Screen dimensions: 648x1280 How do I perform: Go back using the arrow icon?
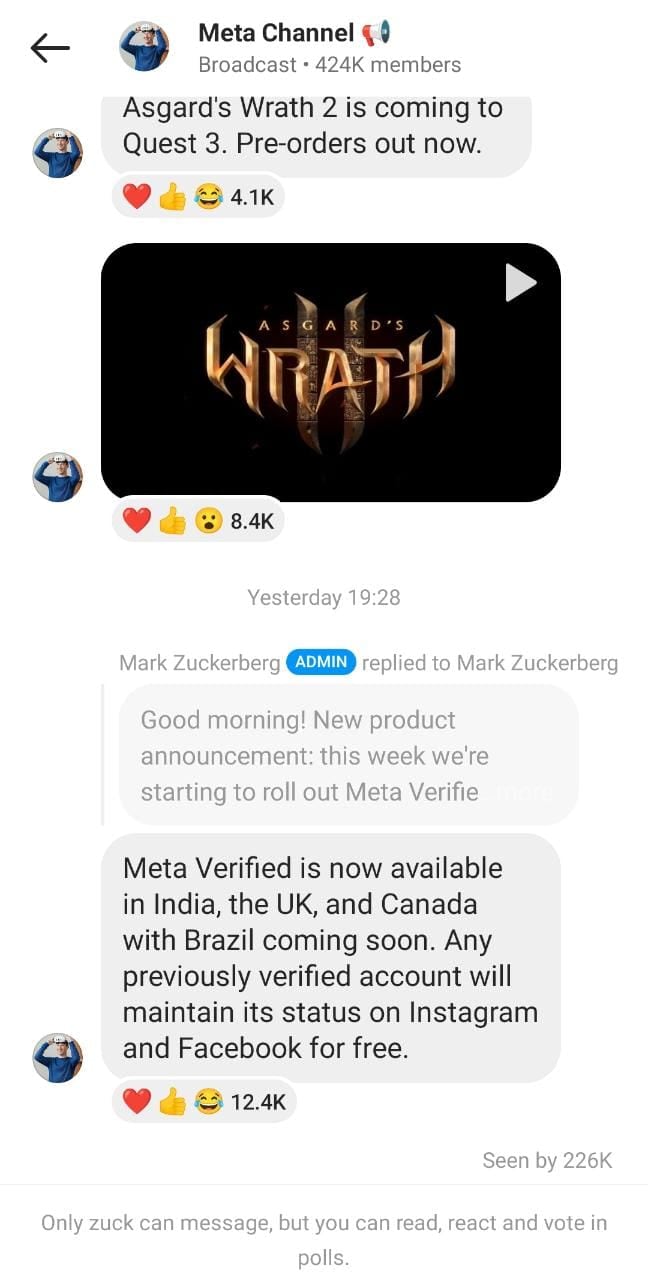point(50,48)
